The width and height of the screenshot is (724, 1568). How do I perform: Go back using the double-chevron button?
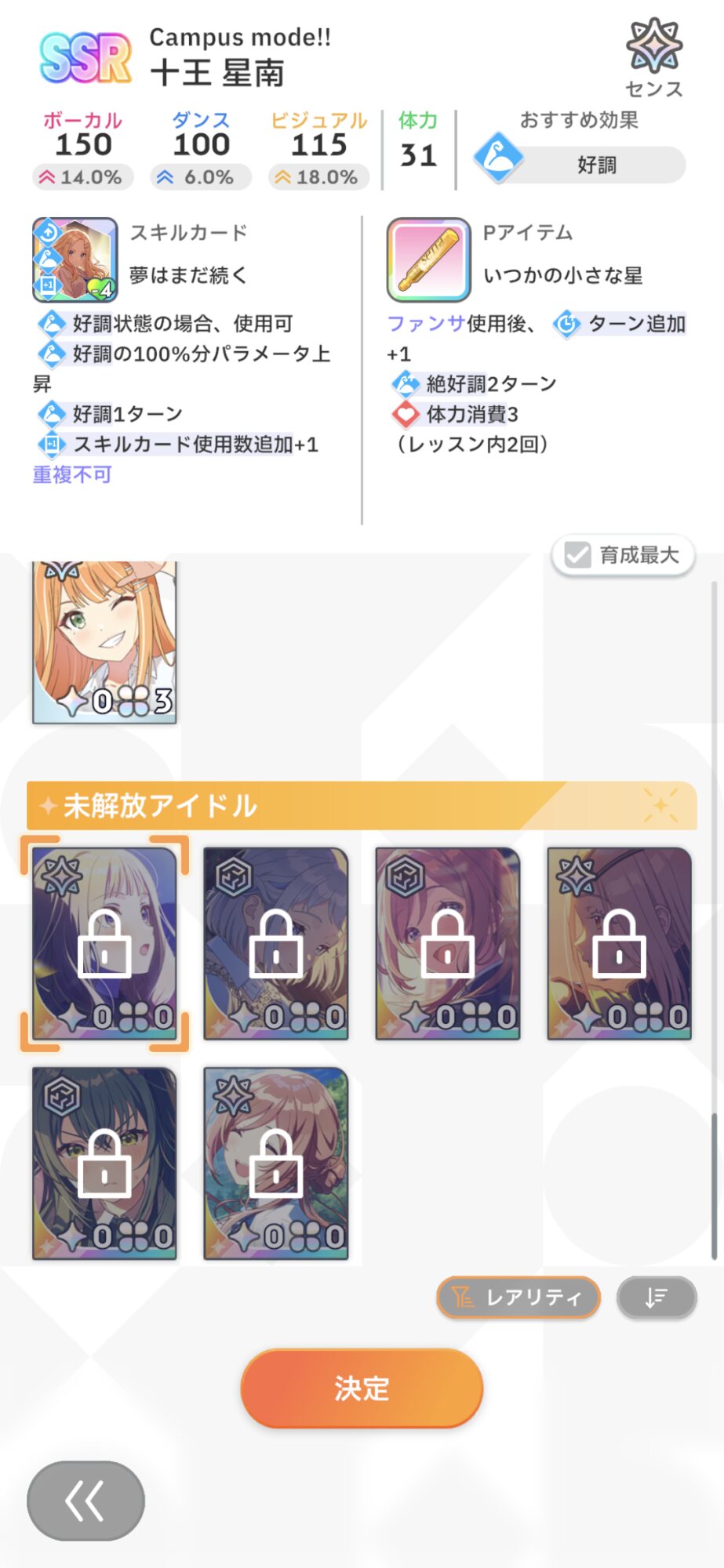(x=85, y=1501)
